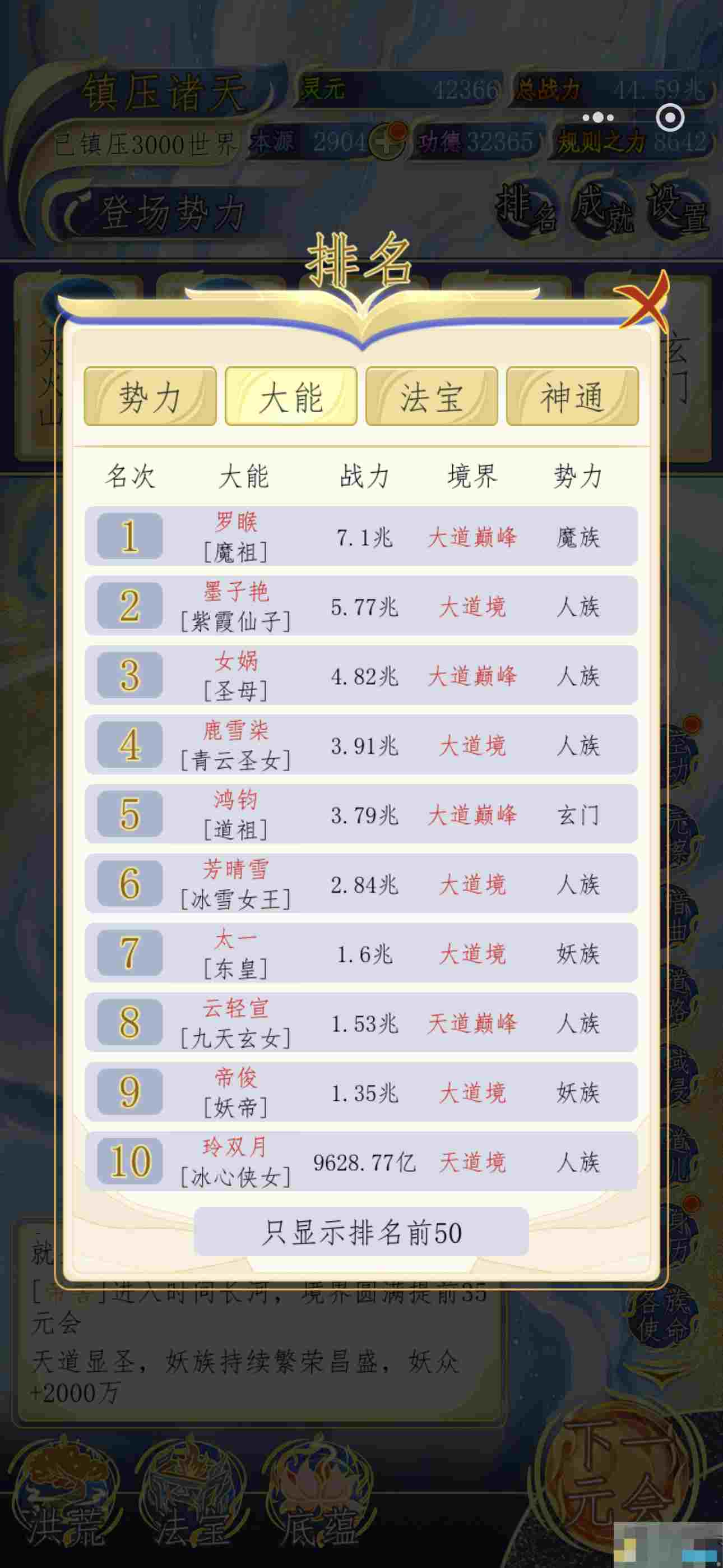View rank 3 entry 女娲
723x1568 pixels.
(361, 675)
